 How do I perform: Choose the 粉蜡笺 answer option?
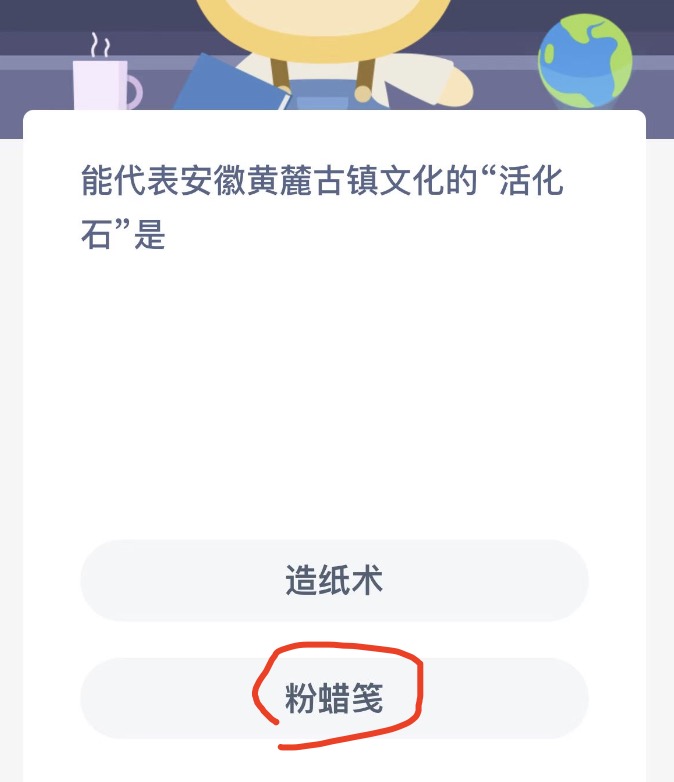(334, 699)
